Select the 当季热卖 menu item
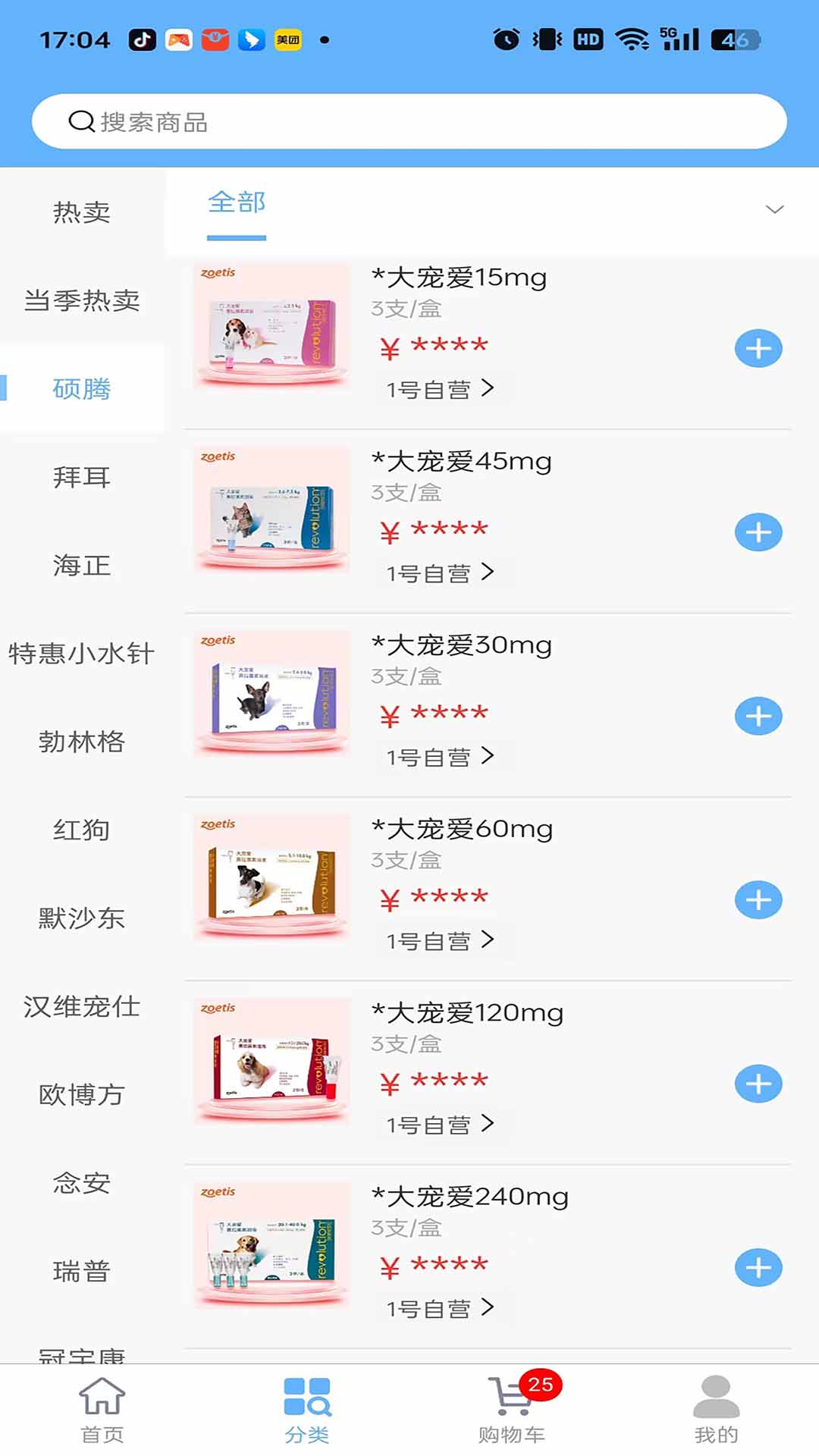 click(x=81, y=300)
